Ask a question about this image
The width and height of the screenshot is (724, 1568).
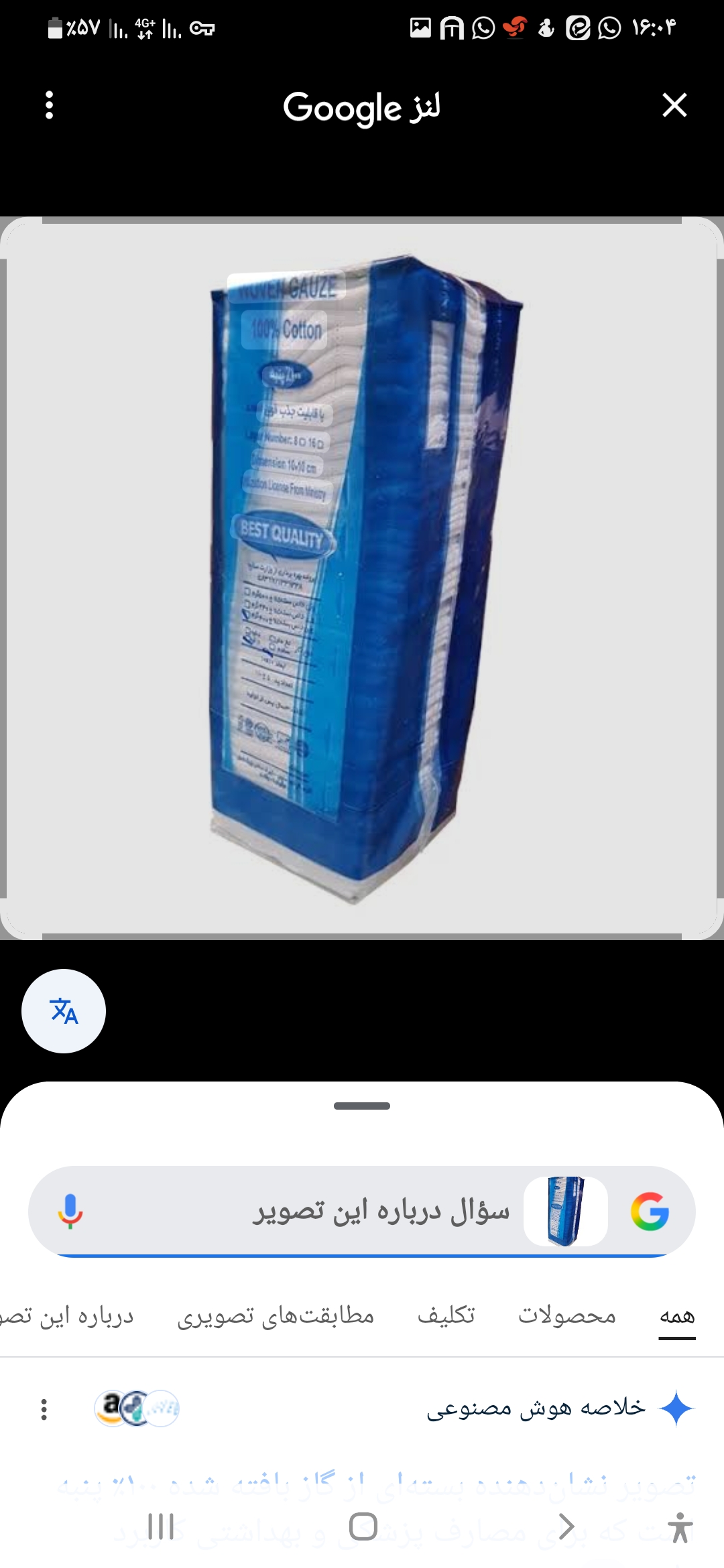click(x=380, y=1212)
